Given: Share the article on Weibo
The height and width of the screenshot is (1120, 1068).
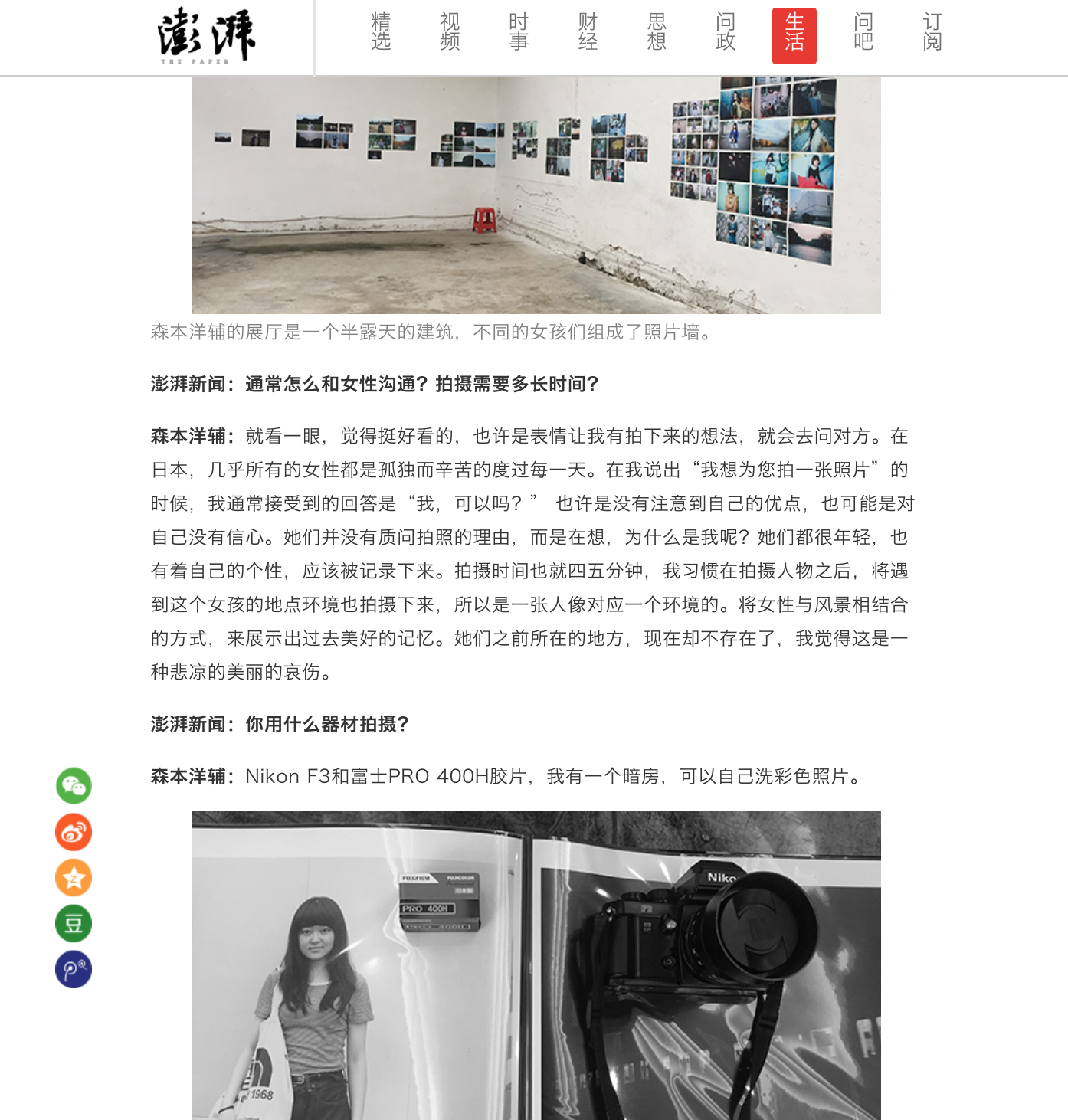Looking at the screenshot, I should point(74,832).
